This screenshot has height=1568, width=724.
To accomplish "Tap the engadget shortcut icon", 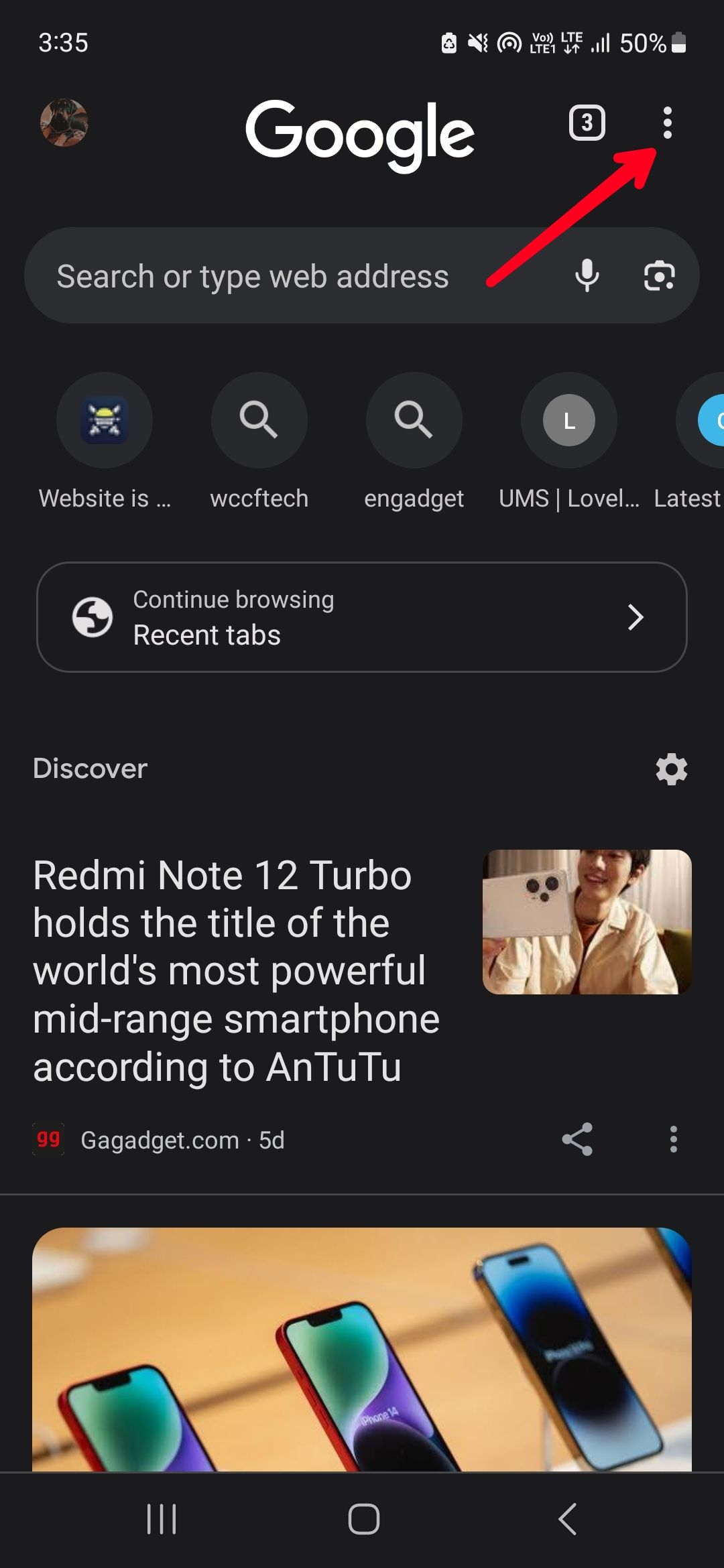I will [x=414, y=420].
